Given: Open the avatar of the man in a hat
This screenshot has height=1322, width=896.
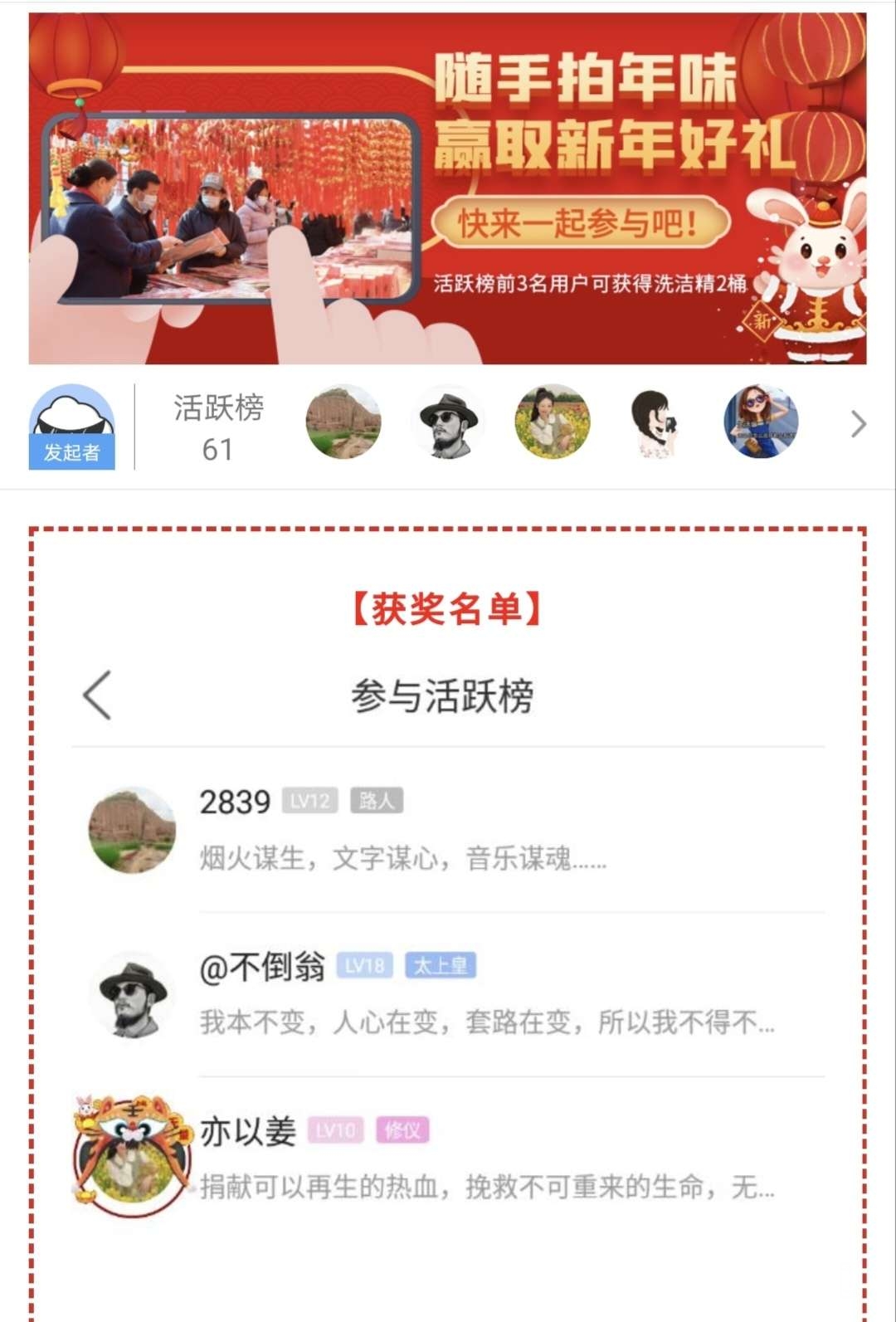Looking at the screenshot, I should (x=448, y=422).
